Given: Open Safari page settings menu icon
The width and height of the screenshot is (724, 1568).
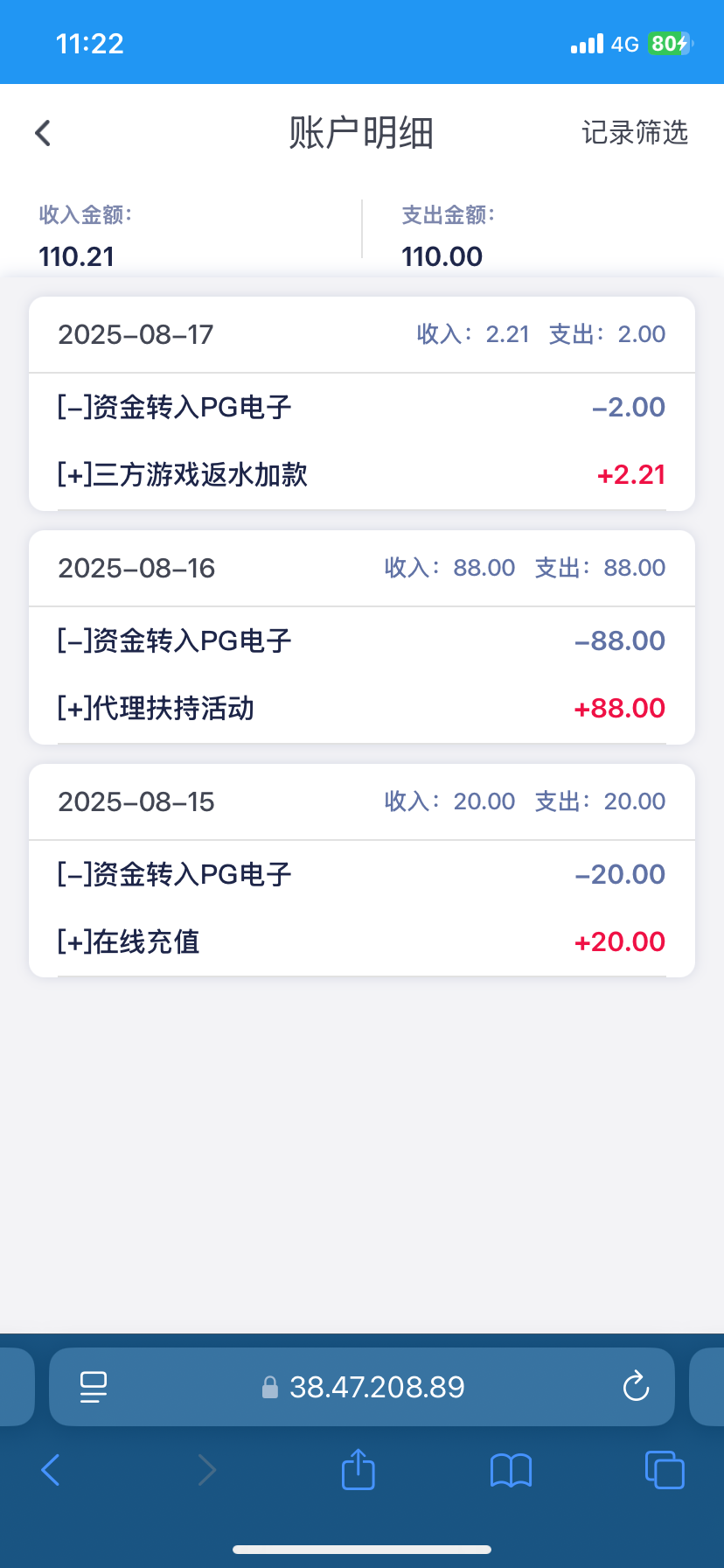Looking at the screenshot, I should [x=94, y=1387].
